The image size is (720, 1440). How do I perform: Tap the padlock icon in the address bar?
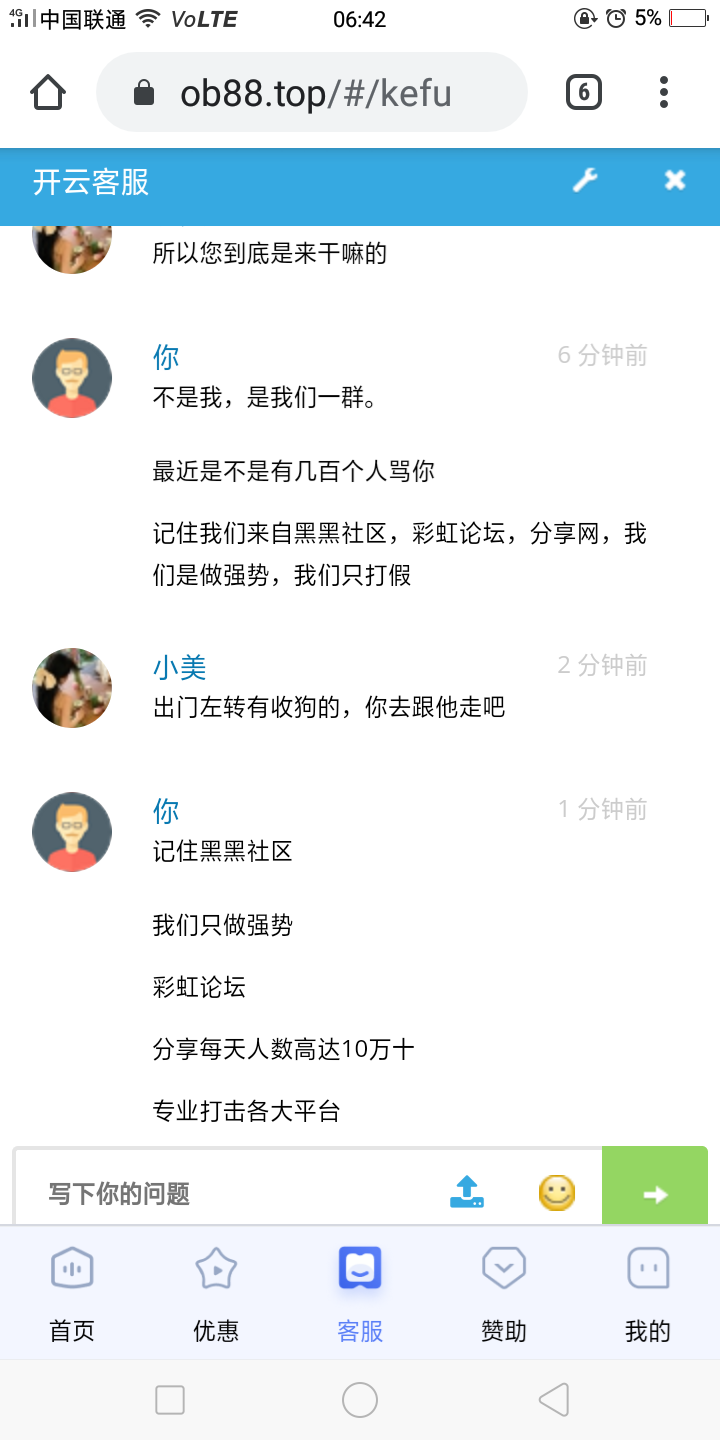click(144, 91)
